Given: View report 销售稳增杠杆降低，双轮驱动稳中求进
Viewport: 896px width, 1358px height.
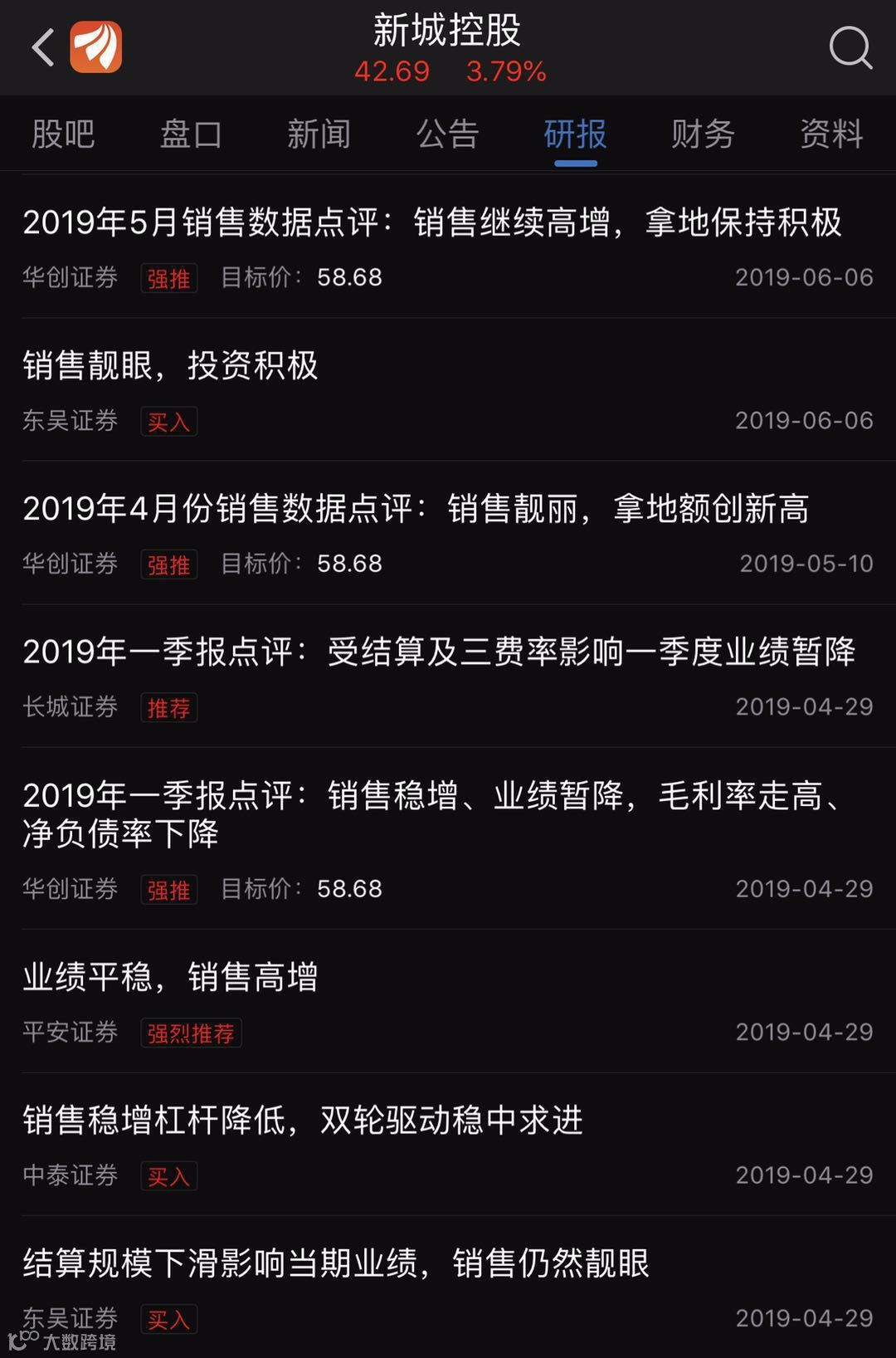Looking at the screenshot, I should click(x=303, y=1121).
